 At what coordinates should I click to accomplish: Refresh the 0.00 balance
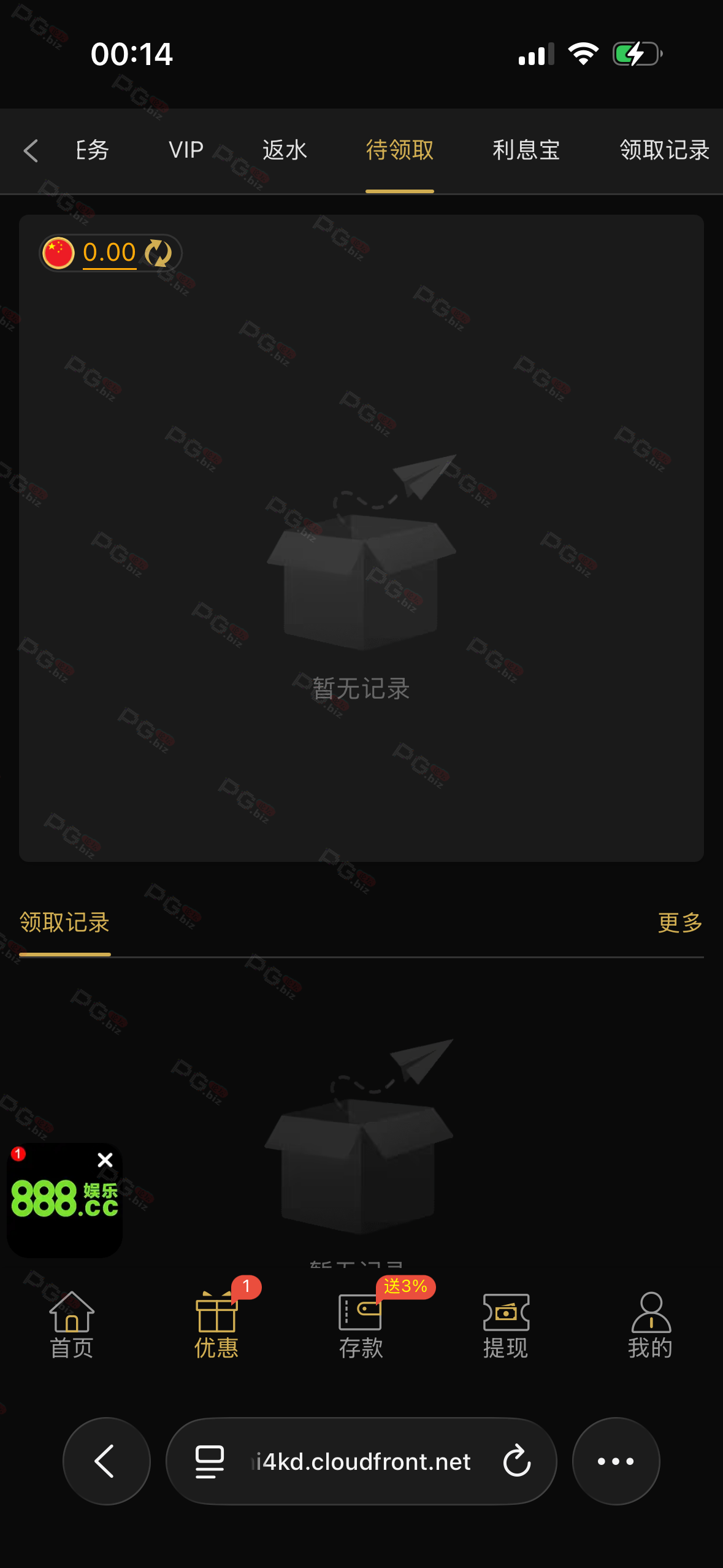click(158, 253)
